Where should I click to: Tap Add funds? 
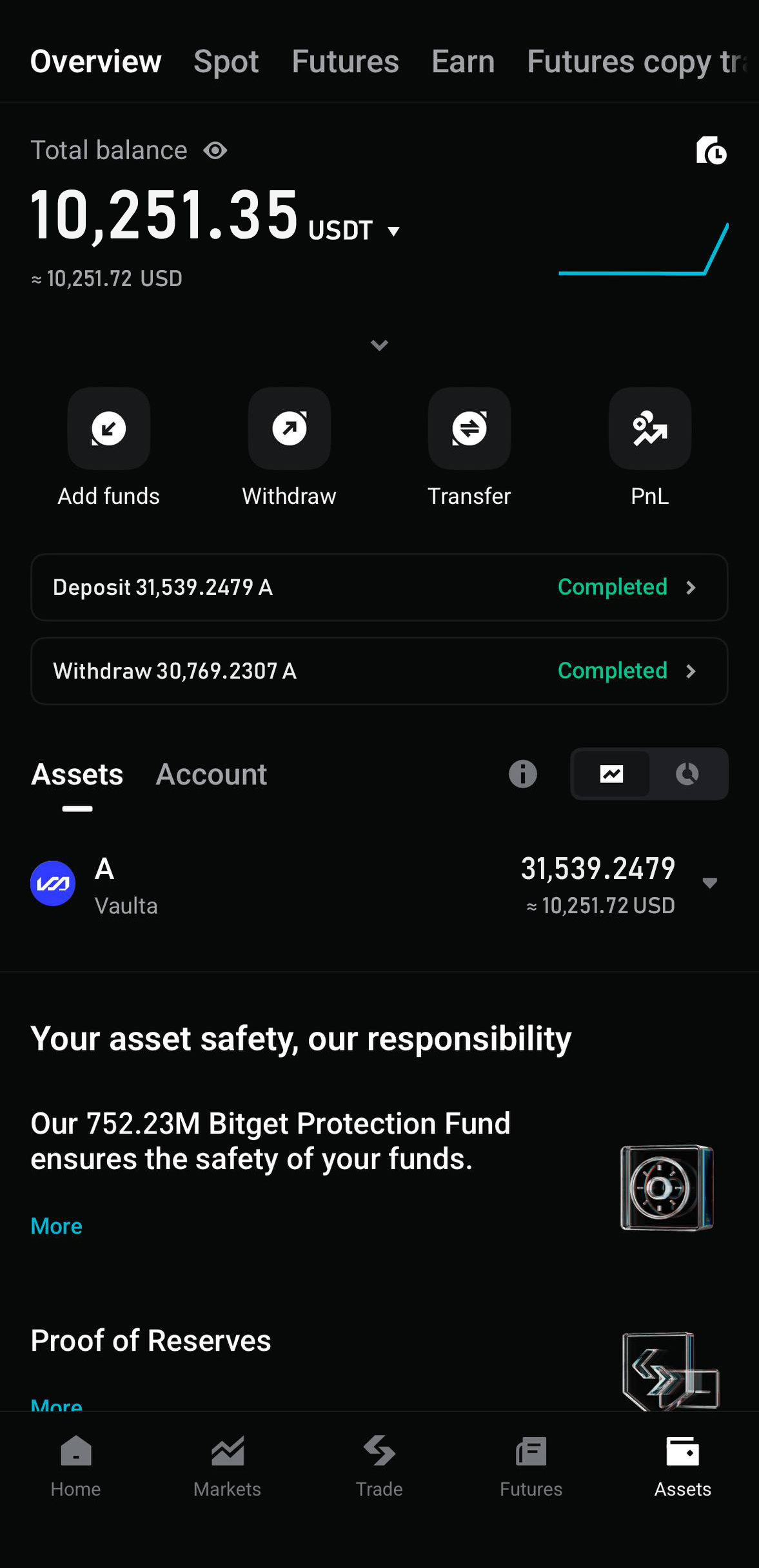click(x=108, y=429)
